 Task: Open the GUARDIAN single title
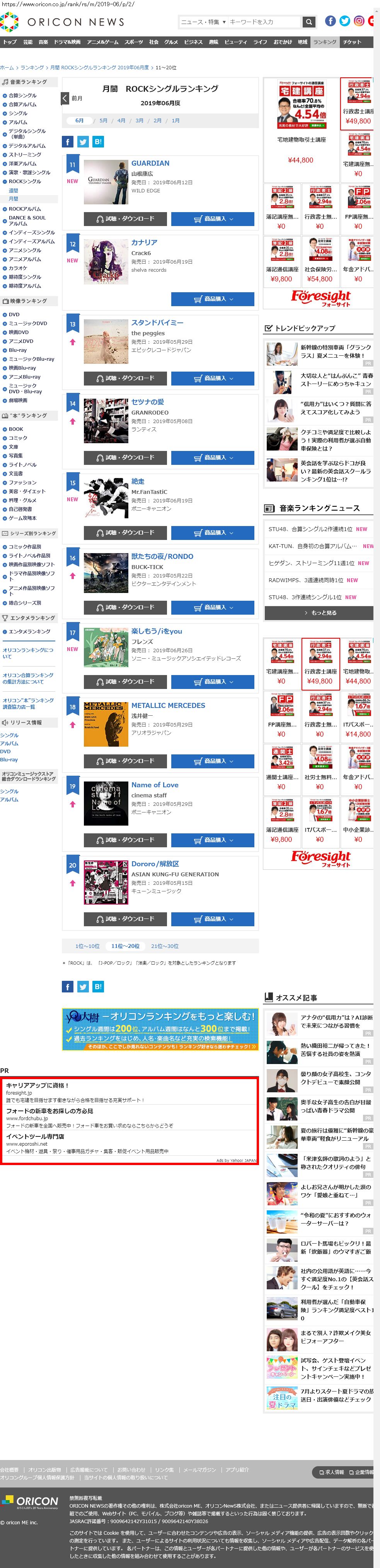150,163
